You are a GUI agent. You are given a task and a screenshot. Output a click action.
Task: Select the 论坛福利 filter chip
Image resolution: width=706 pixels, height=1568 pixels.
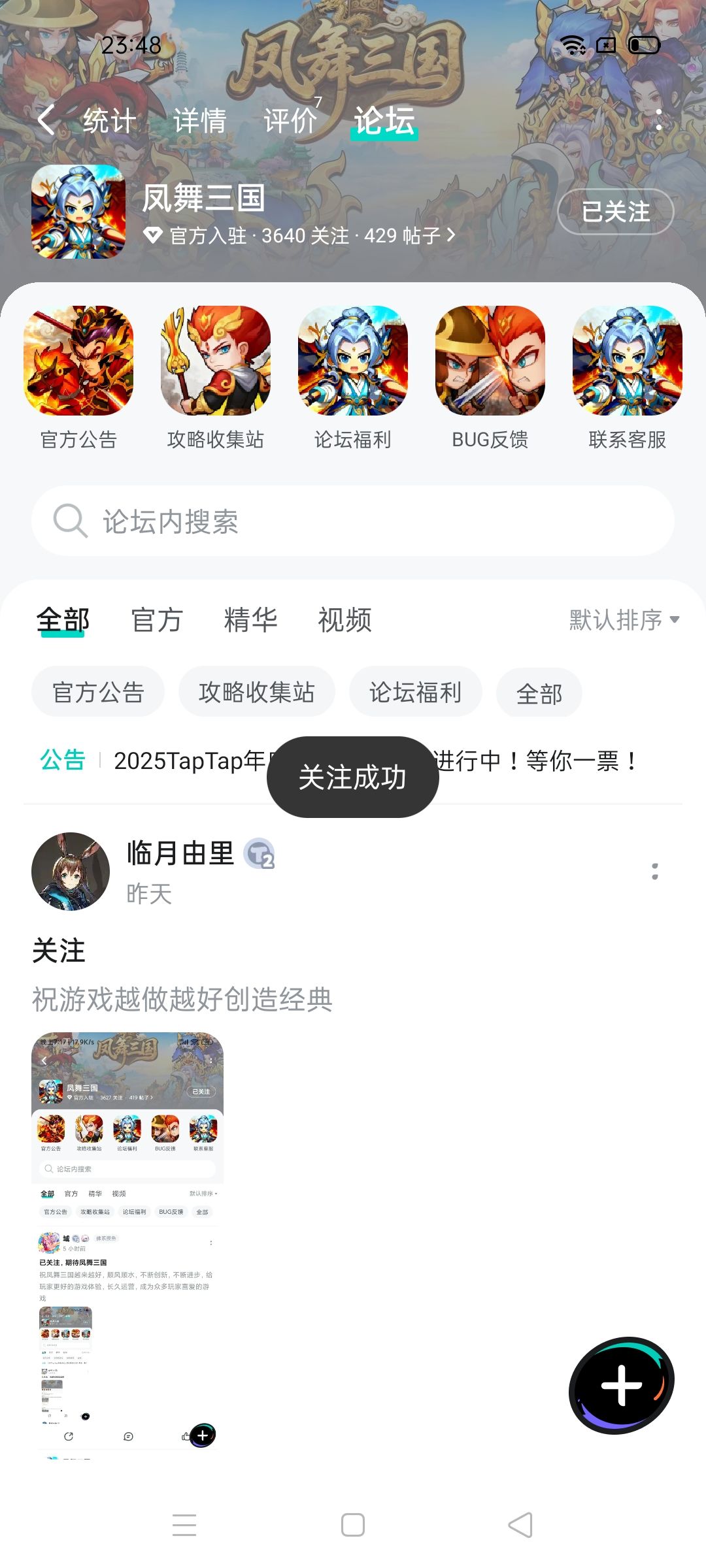coord(416,692)
